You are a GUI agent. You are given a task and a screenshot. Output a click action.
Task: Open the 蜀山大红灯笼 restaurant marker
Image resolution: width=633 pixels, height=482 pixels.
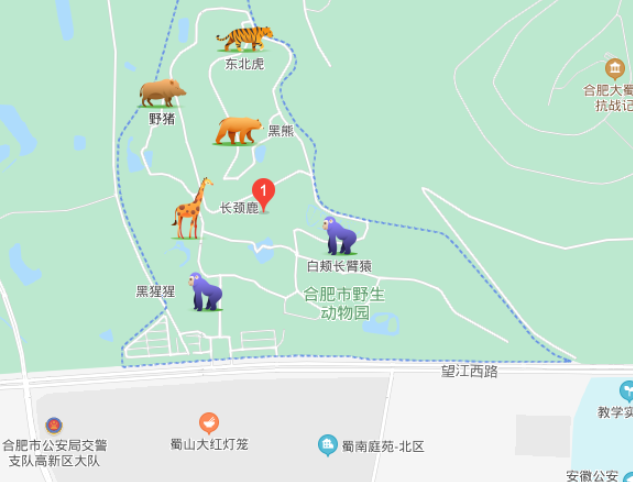(x=209, y=423)
